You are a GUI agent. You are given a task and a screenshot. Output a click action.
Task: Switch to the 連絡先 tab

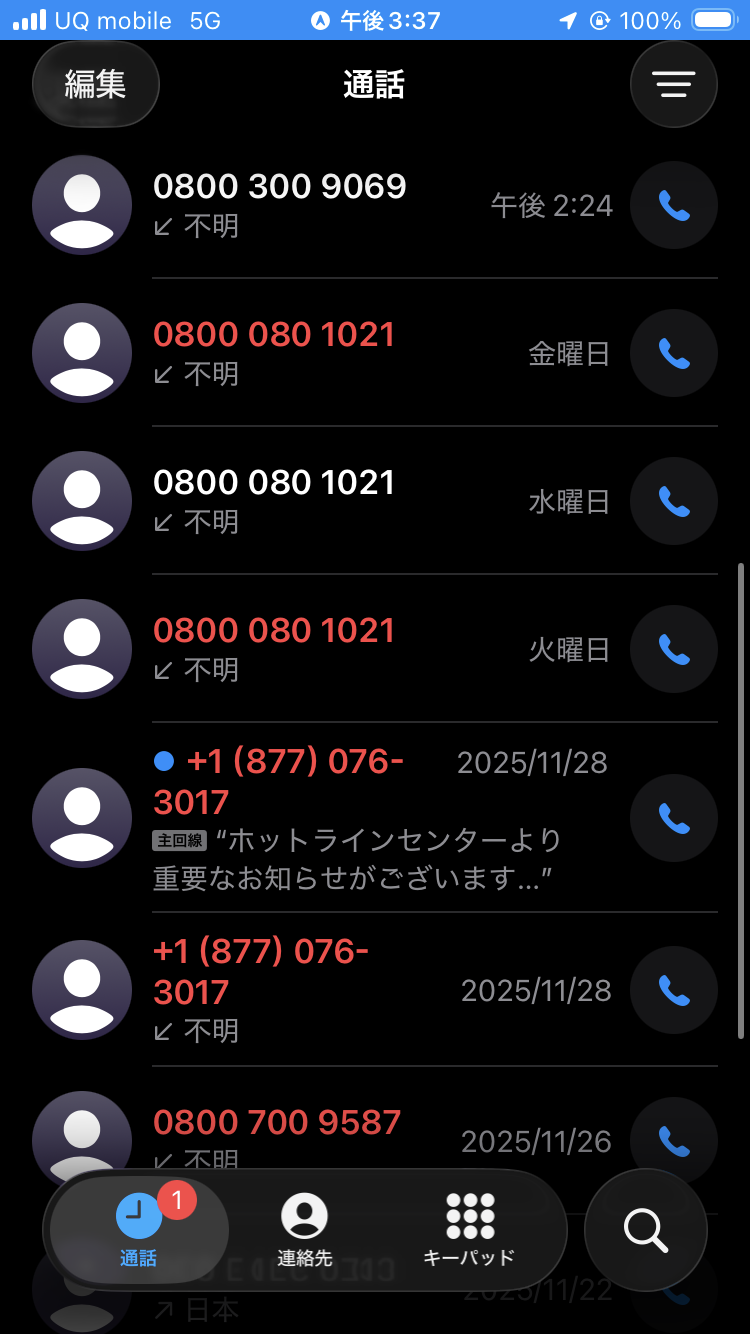304,1229
